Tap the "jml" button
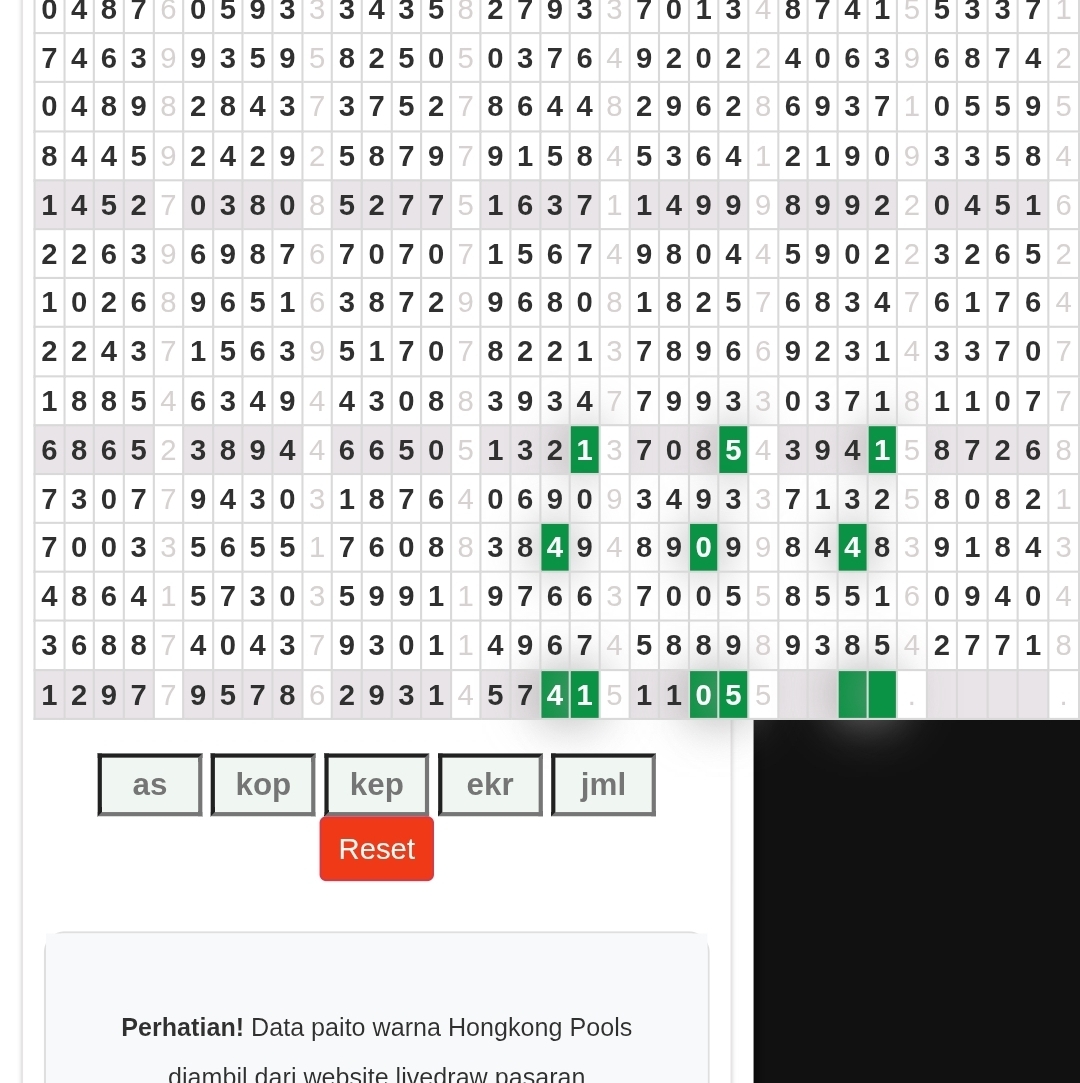 (x=603, y=785)
